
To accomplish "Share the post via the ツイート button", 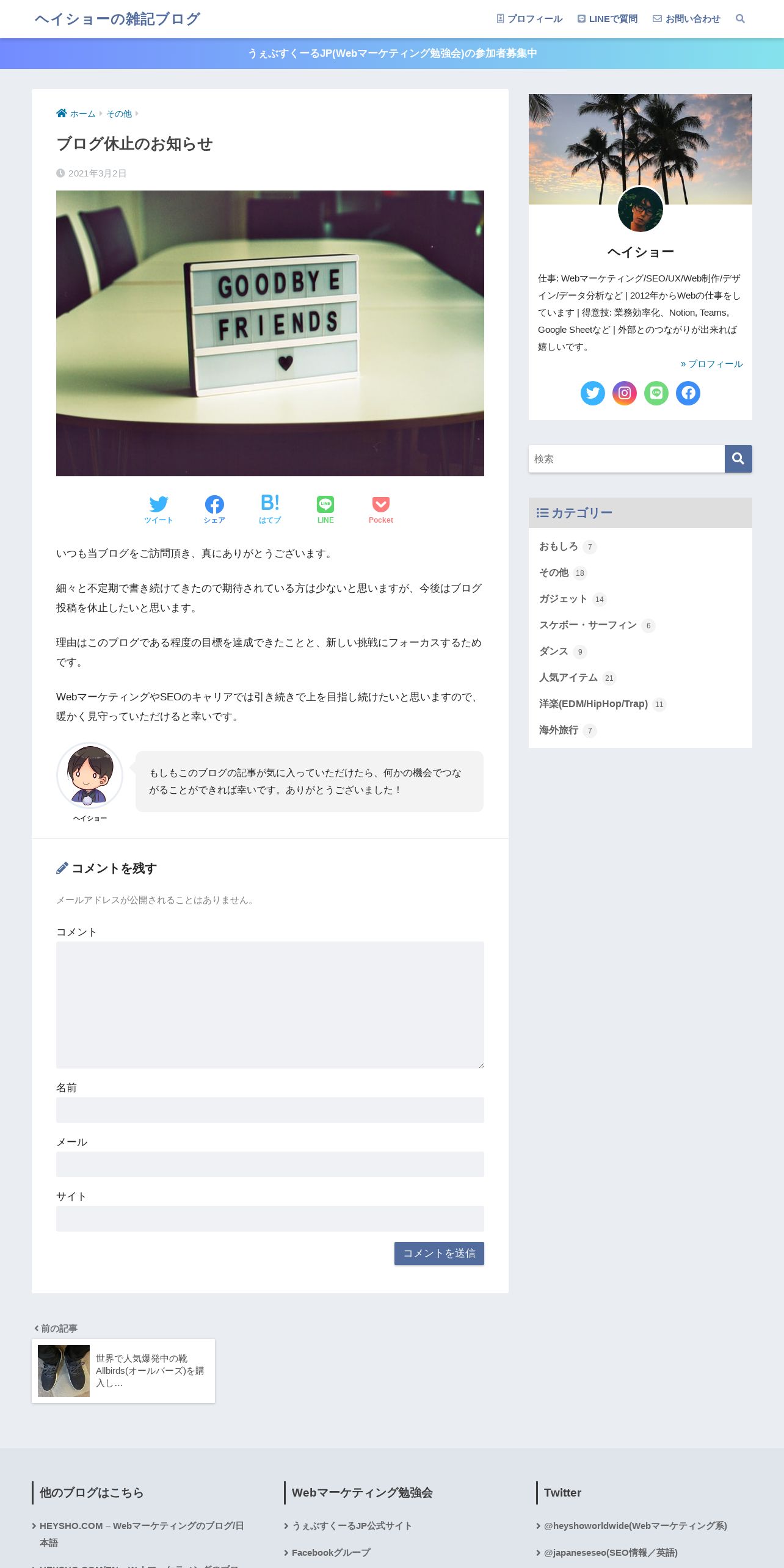I will [x=159, y=510].
